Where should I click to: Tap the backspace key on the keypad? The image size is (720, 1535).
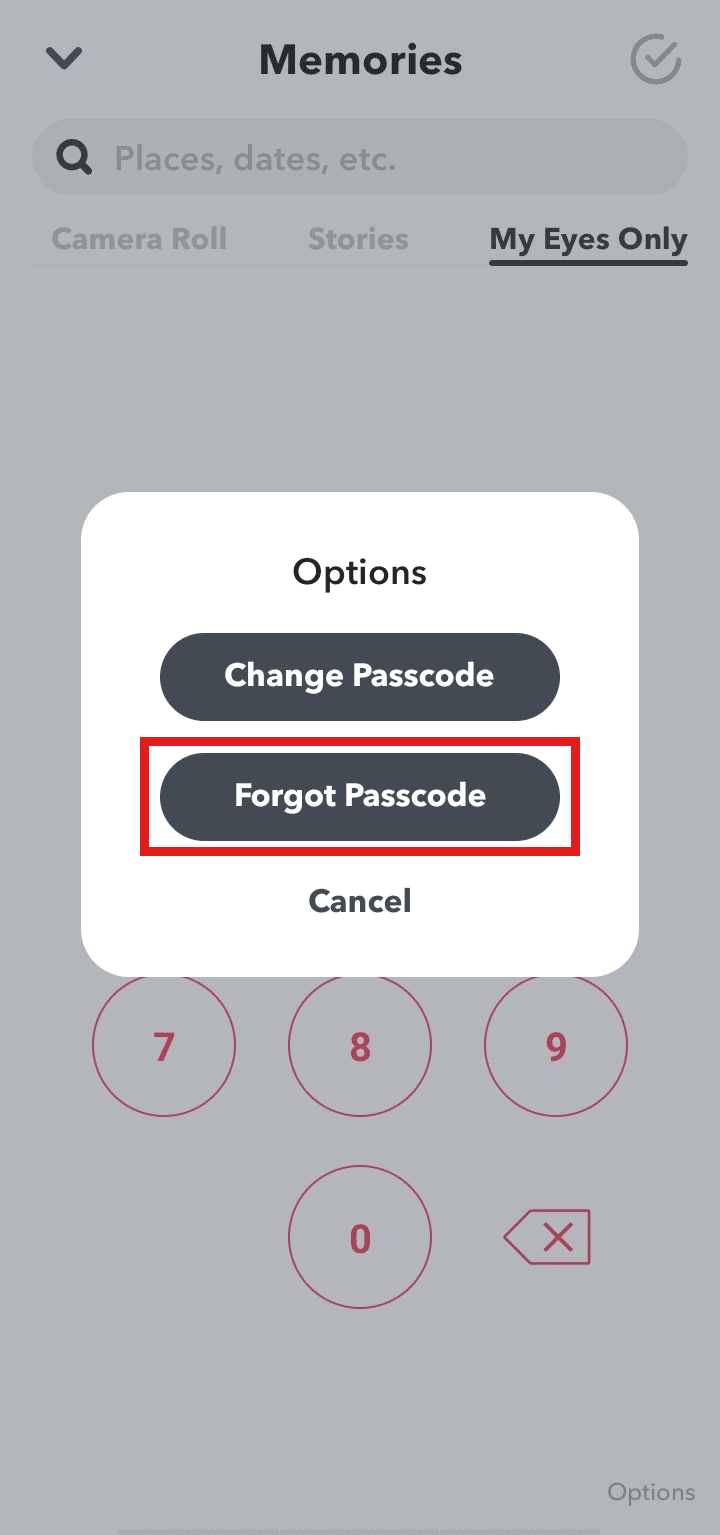coord(548,1236)
